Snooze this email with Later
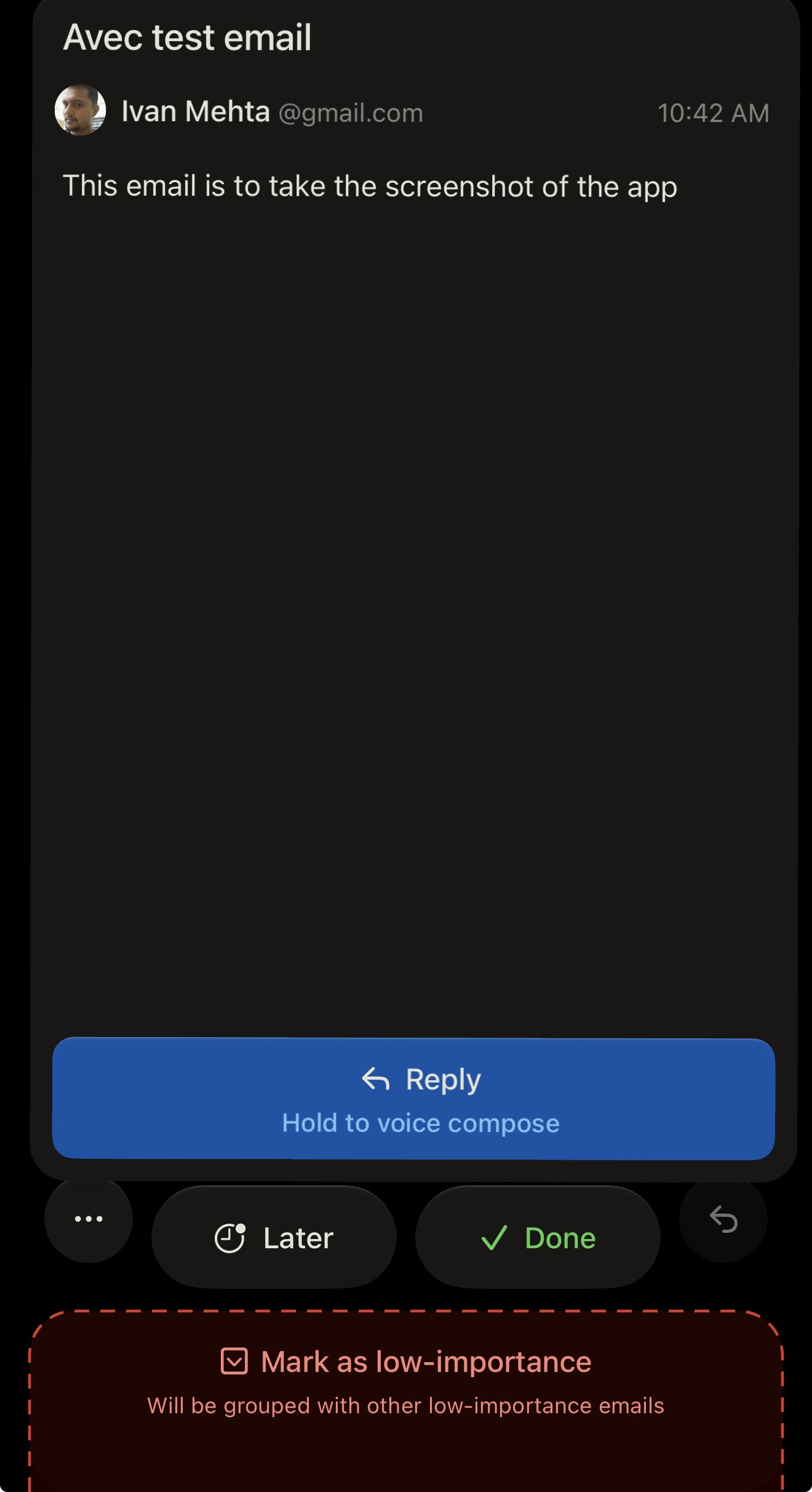 [x=274, y=1237]
